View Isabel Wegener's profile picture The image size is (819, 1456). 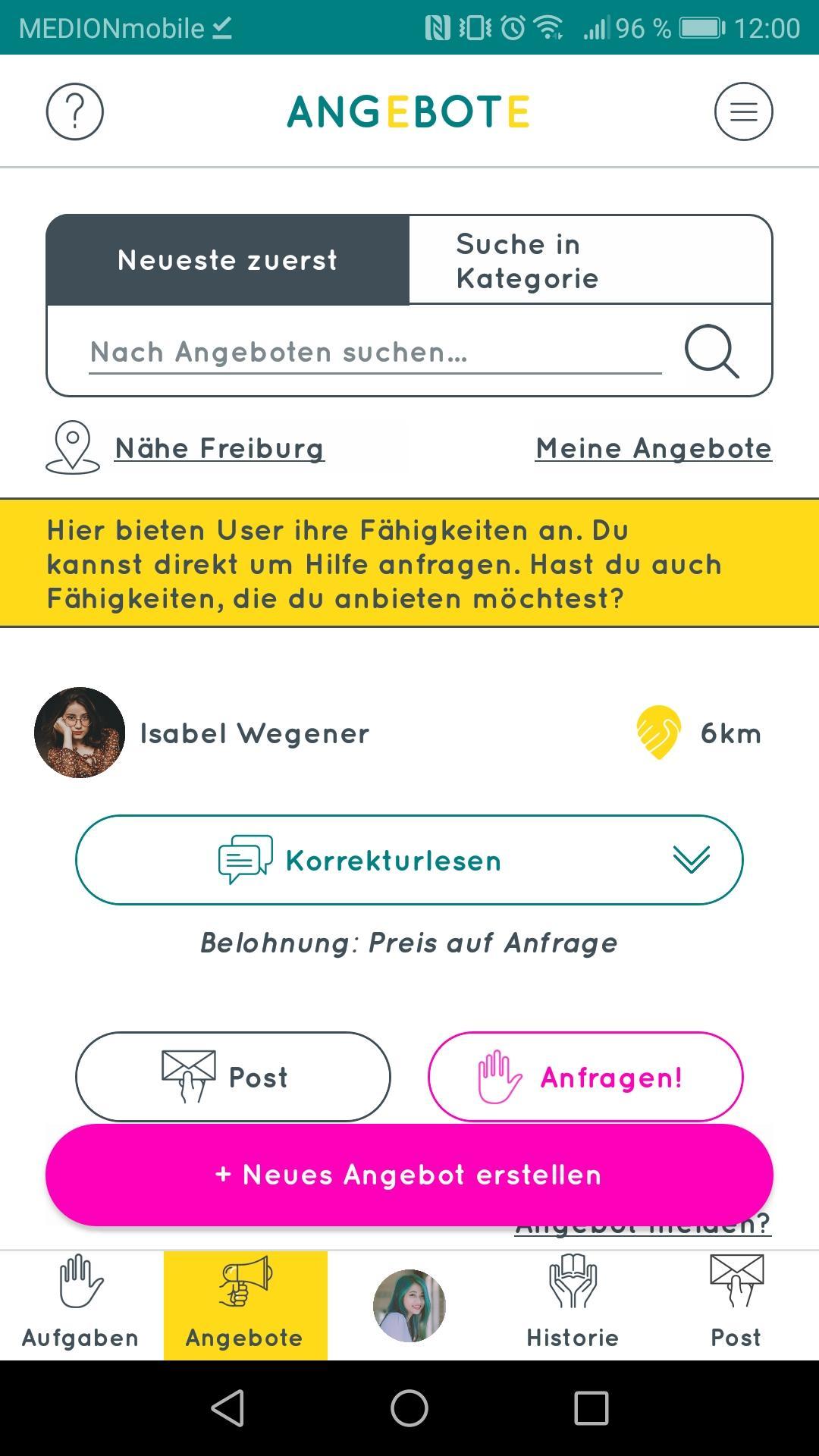click(x=80, y=733)
